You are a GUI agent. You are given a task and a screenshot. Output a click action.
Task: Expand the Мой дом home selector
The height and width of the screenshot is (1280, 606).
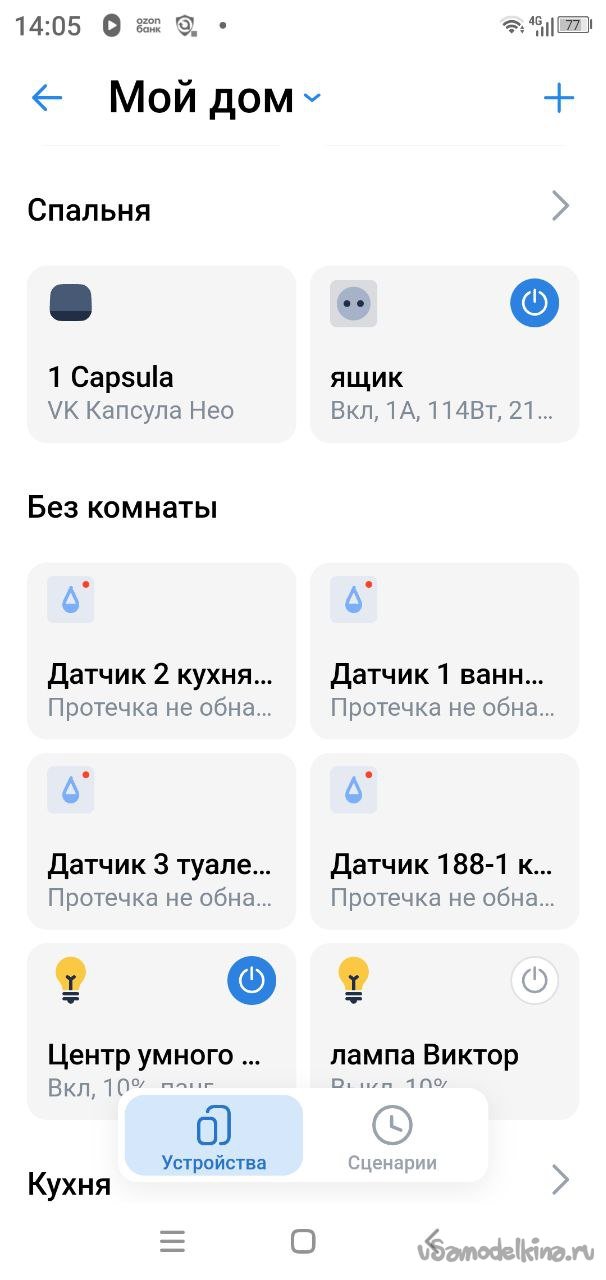click(214, 98)
